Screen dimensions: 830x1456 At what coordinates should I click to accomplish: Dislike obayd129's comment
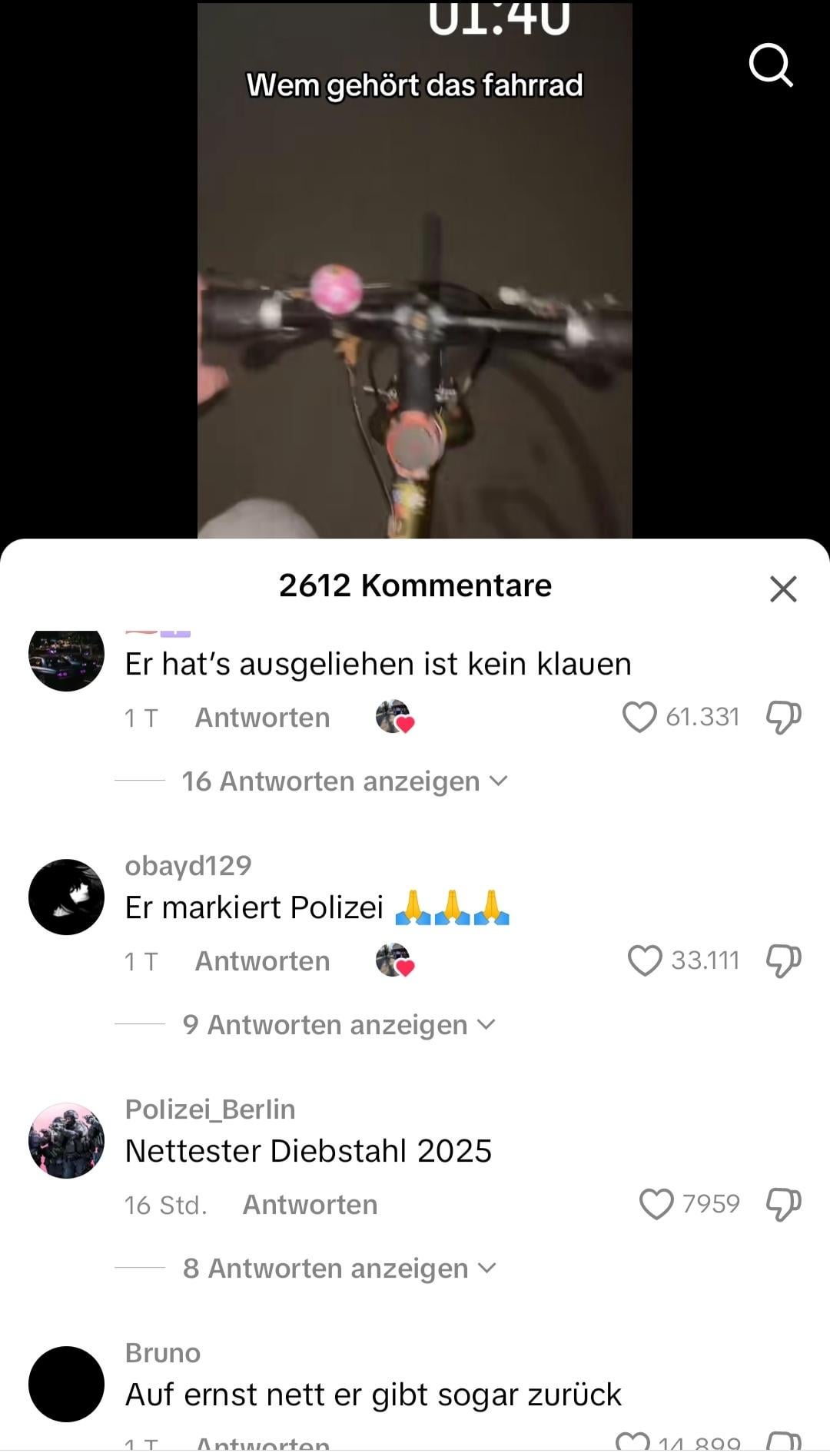pos(783,961)
